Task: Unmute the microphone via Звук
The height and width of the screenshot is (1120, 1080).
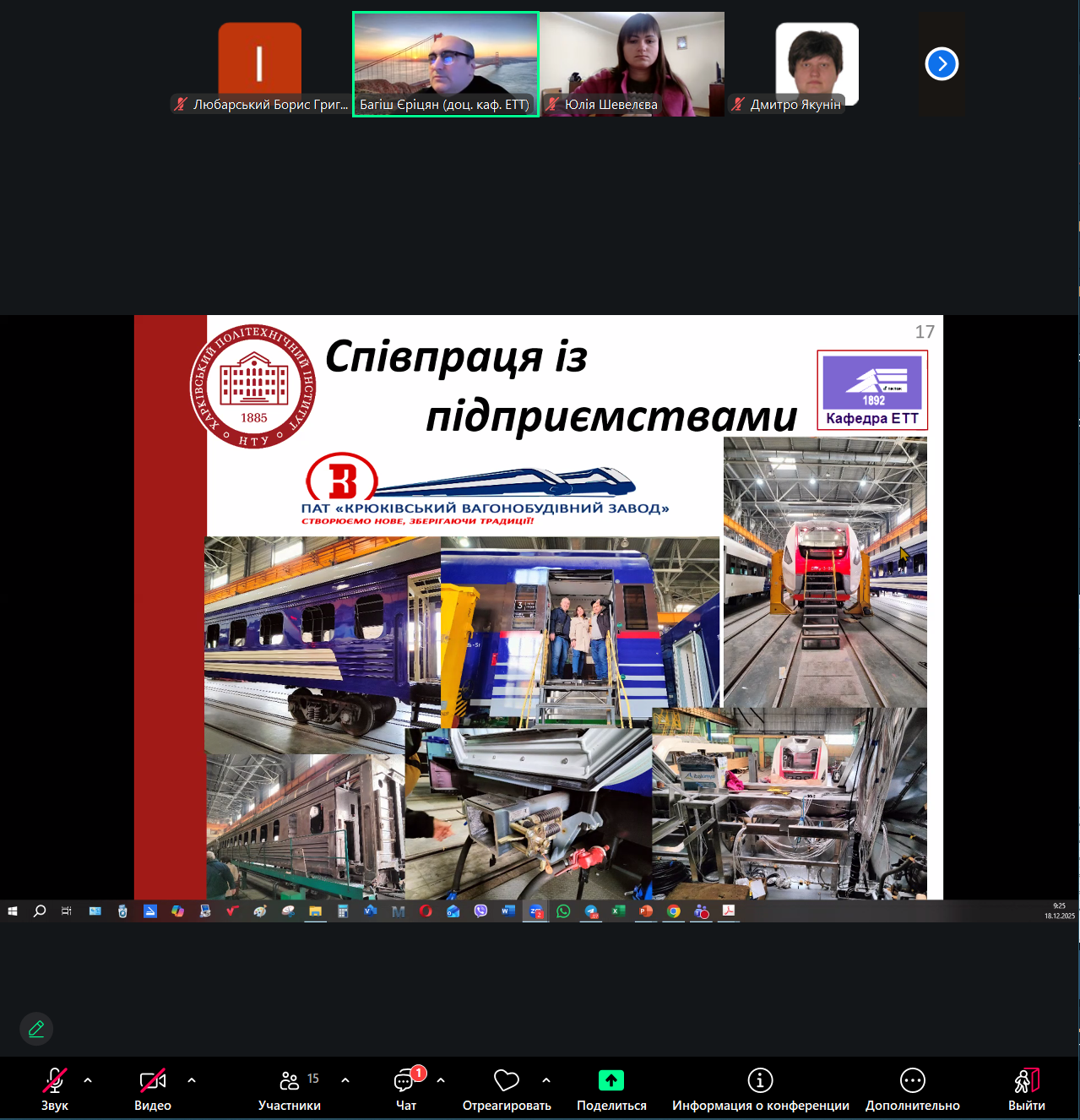Action: (x=54, y=1087)
